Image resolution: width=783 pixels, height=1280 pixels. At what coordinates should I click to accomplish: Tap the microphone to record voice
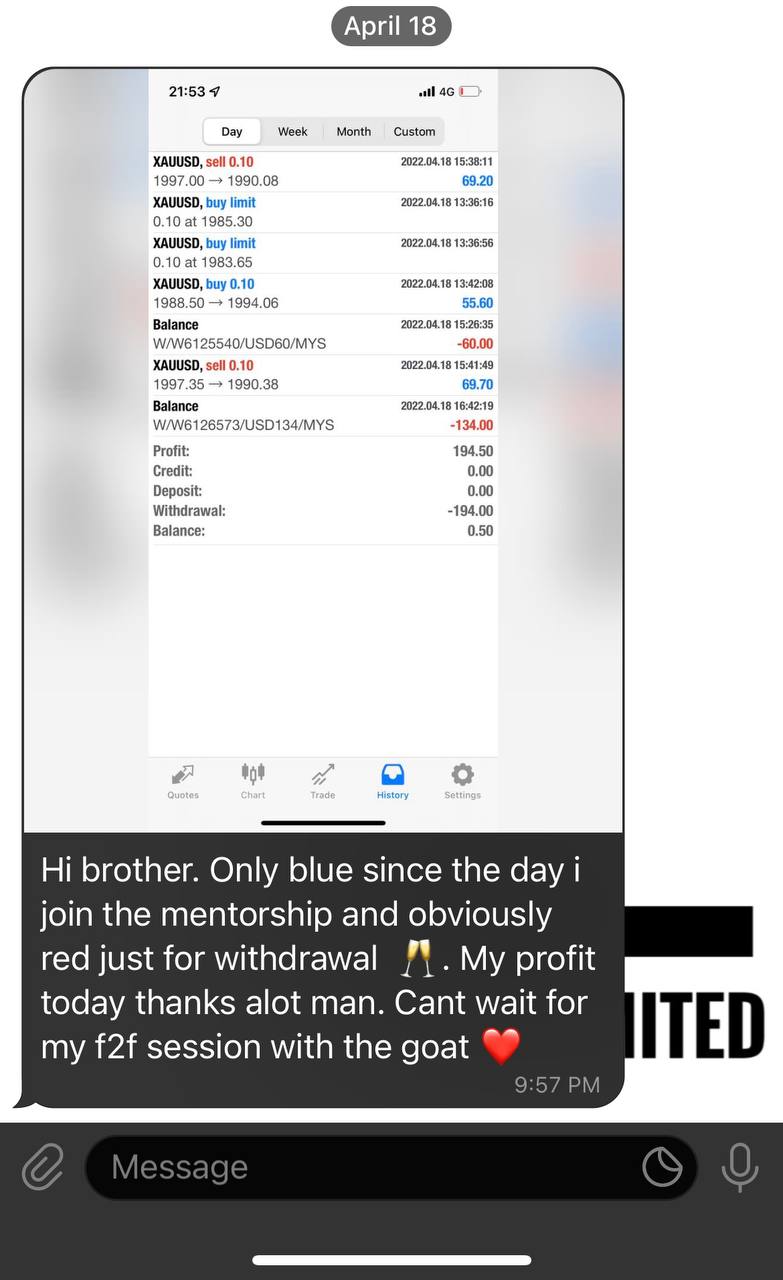click(740, 1167)
